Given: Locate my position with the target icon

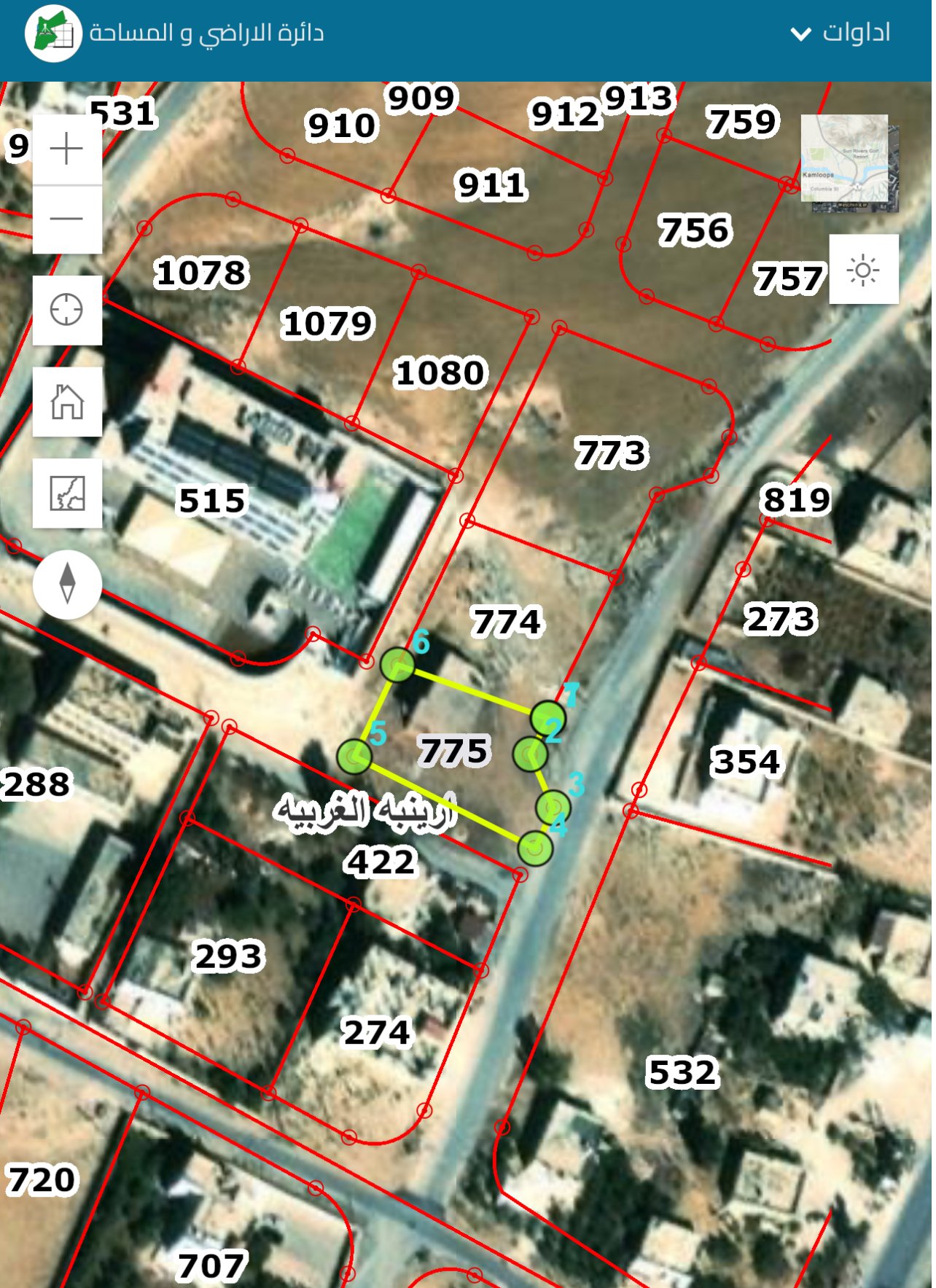Looking at the screenshot, I should click(67, 310).
